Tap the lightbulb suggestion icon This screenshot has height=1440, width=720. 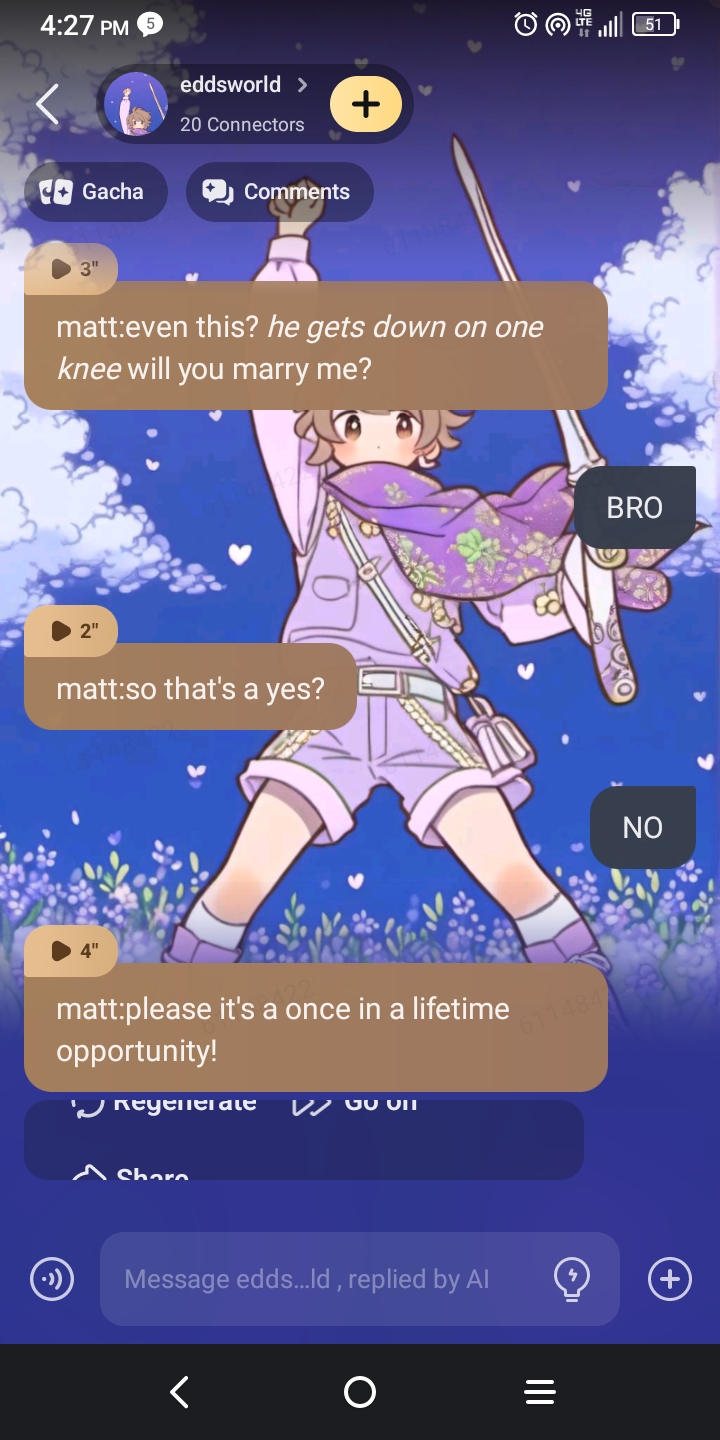[x=572, y=1279]
